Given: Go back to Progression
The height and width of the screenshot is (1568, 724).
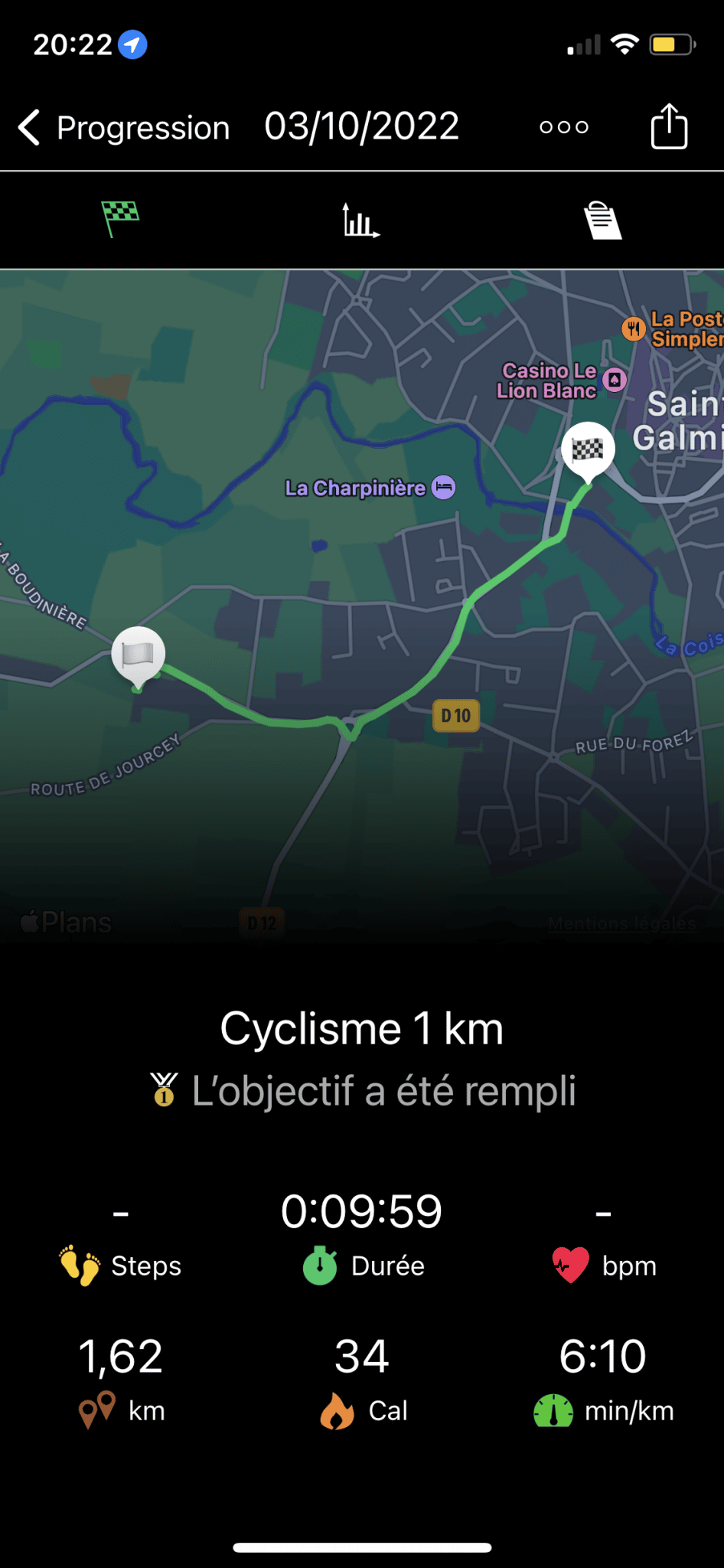Looking at the screenshot, I should click(x=124, y=128).
